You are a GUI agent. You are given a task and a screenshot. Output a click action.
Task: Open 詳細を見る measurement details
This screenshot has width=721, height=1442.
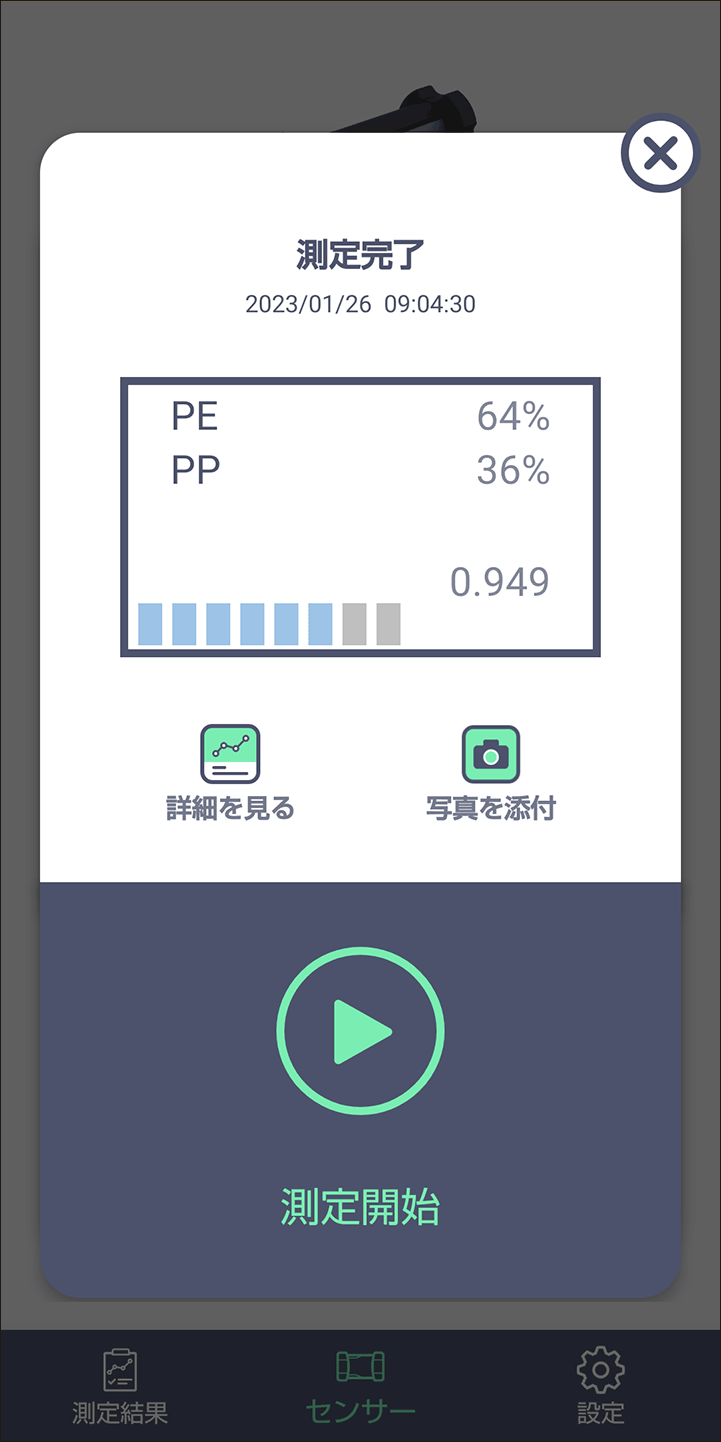click(x=231, y=772)
